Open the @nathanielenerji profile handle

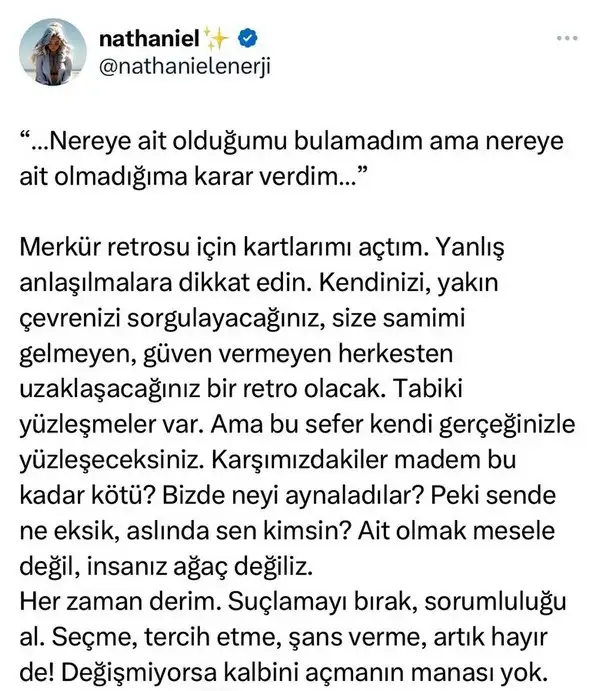183,65
